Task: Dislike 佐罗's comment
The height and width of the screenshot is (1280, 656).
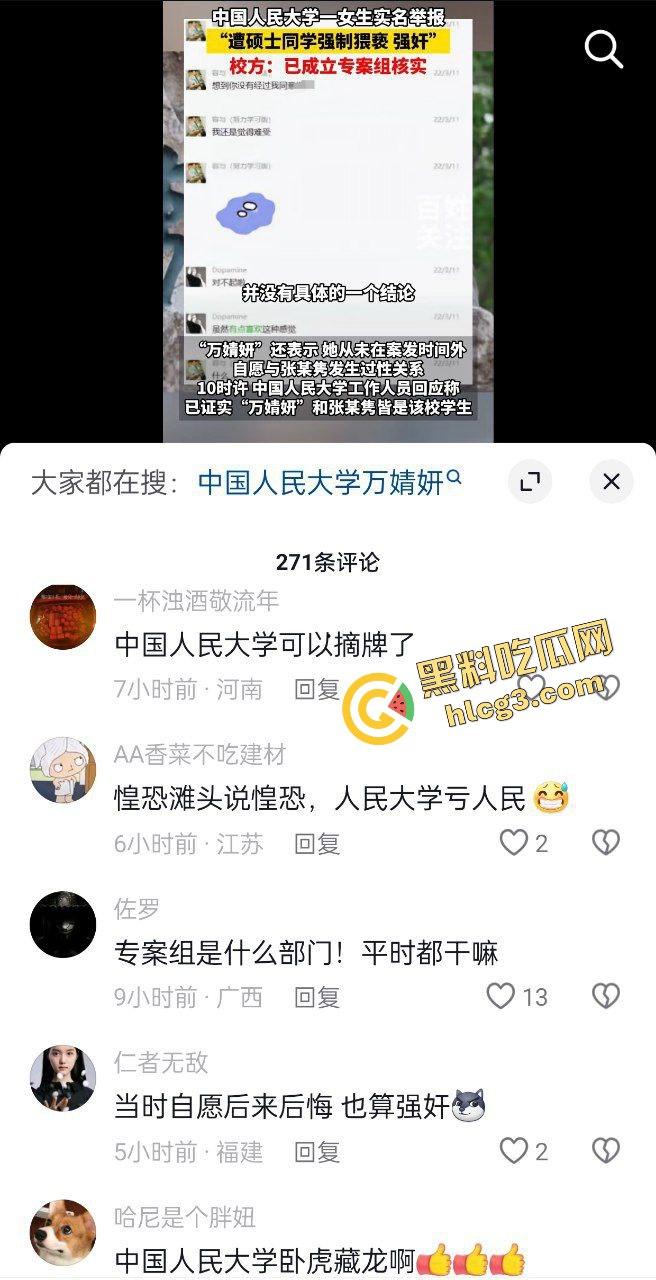Action: (x=606, y=996)
